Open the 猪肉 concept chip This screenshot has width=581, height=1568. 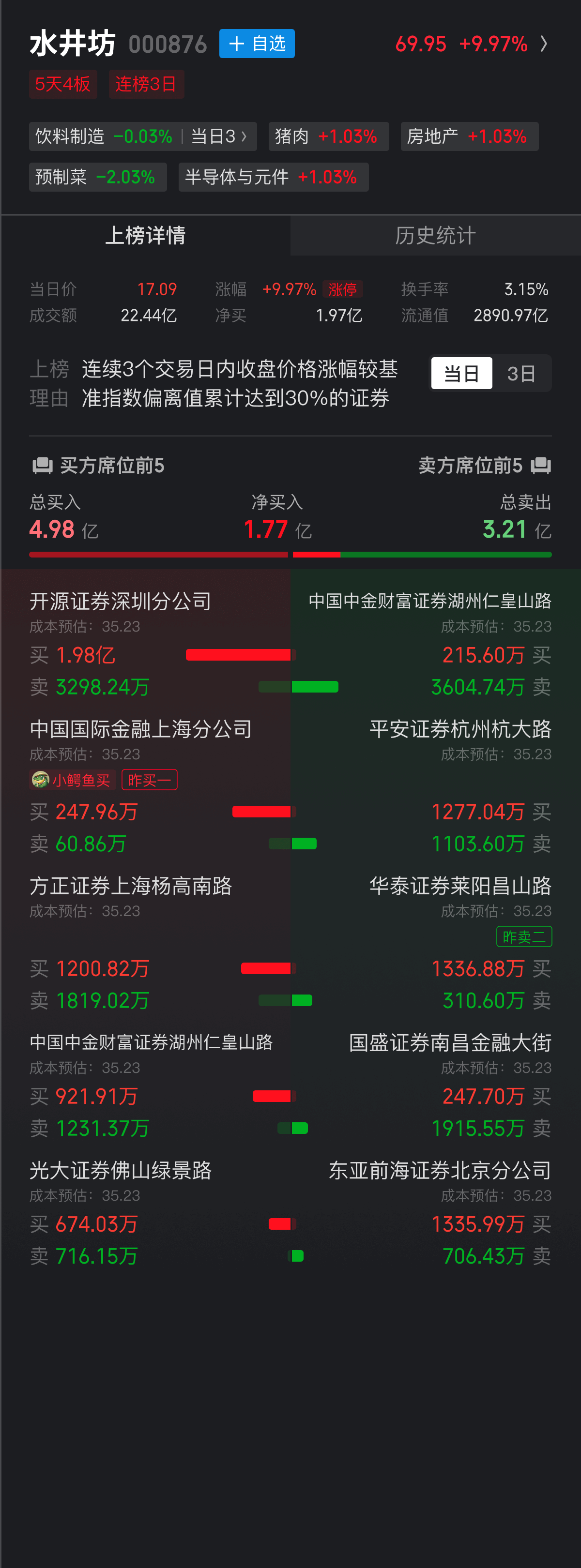click(x=328, y=136)
